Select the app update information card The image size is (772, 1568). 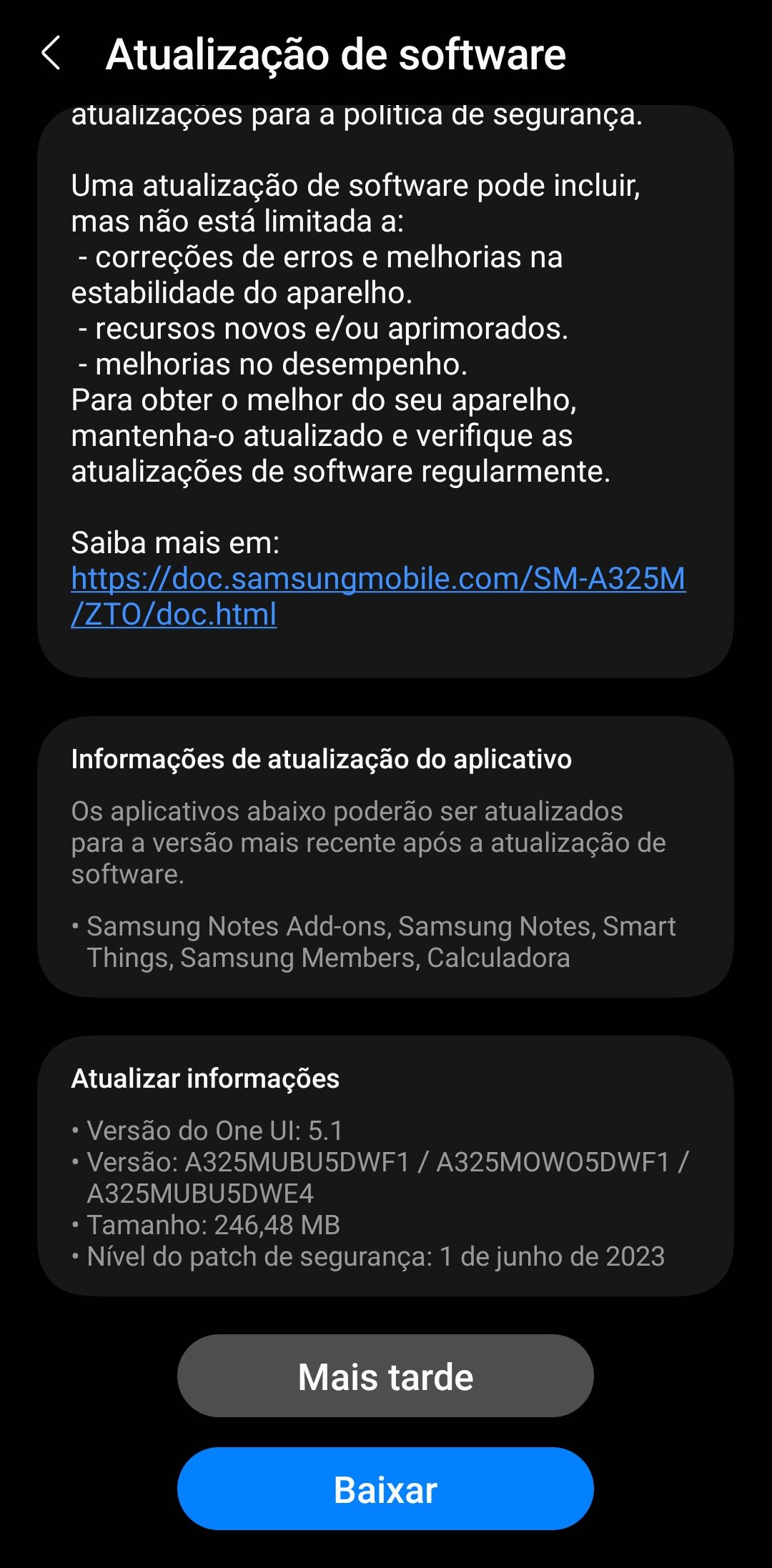point(386,858)
